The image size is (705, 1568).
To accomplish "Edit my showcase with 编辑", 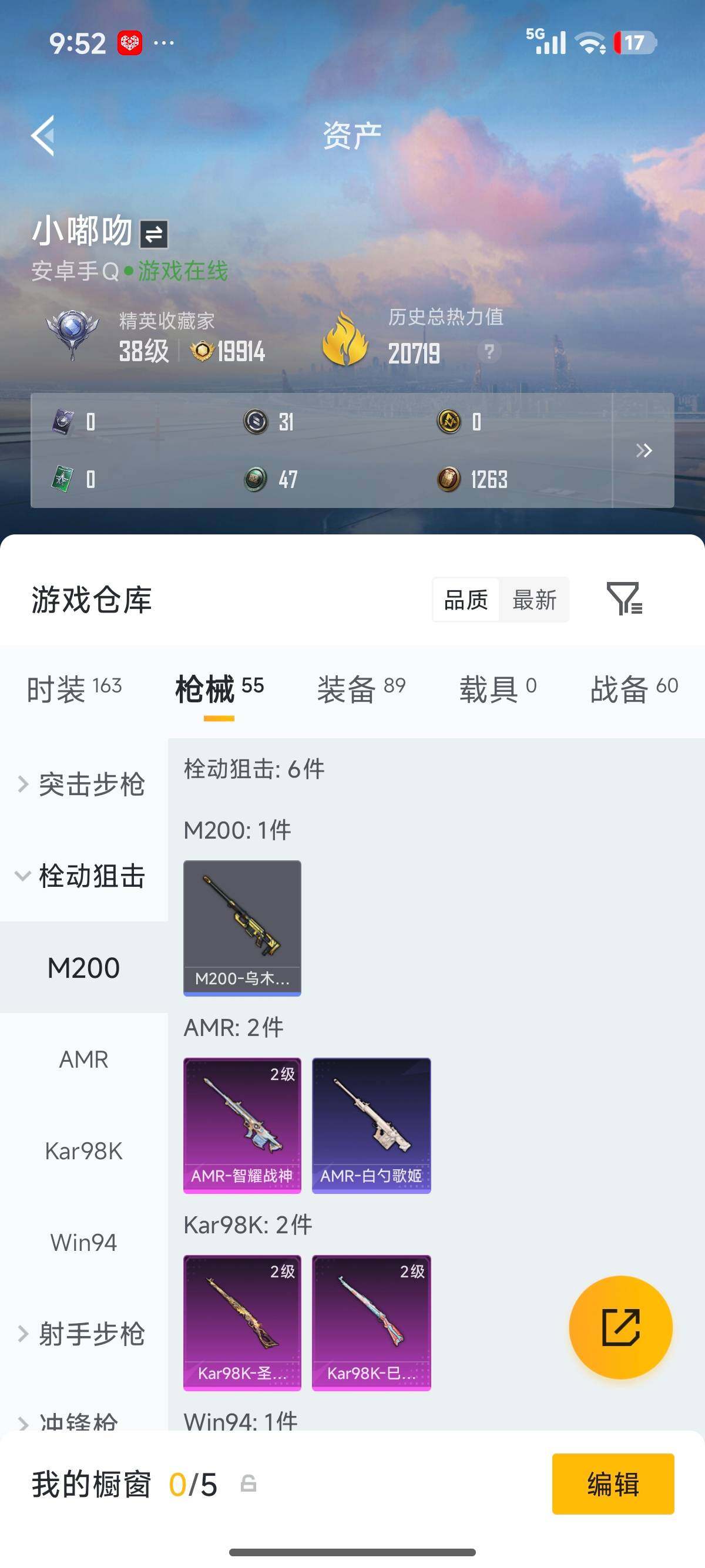I will click(612, 1483).
